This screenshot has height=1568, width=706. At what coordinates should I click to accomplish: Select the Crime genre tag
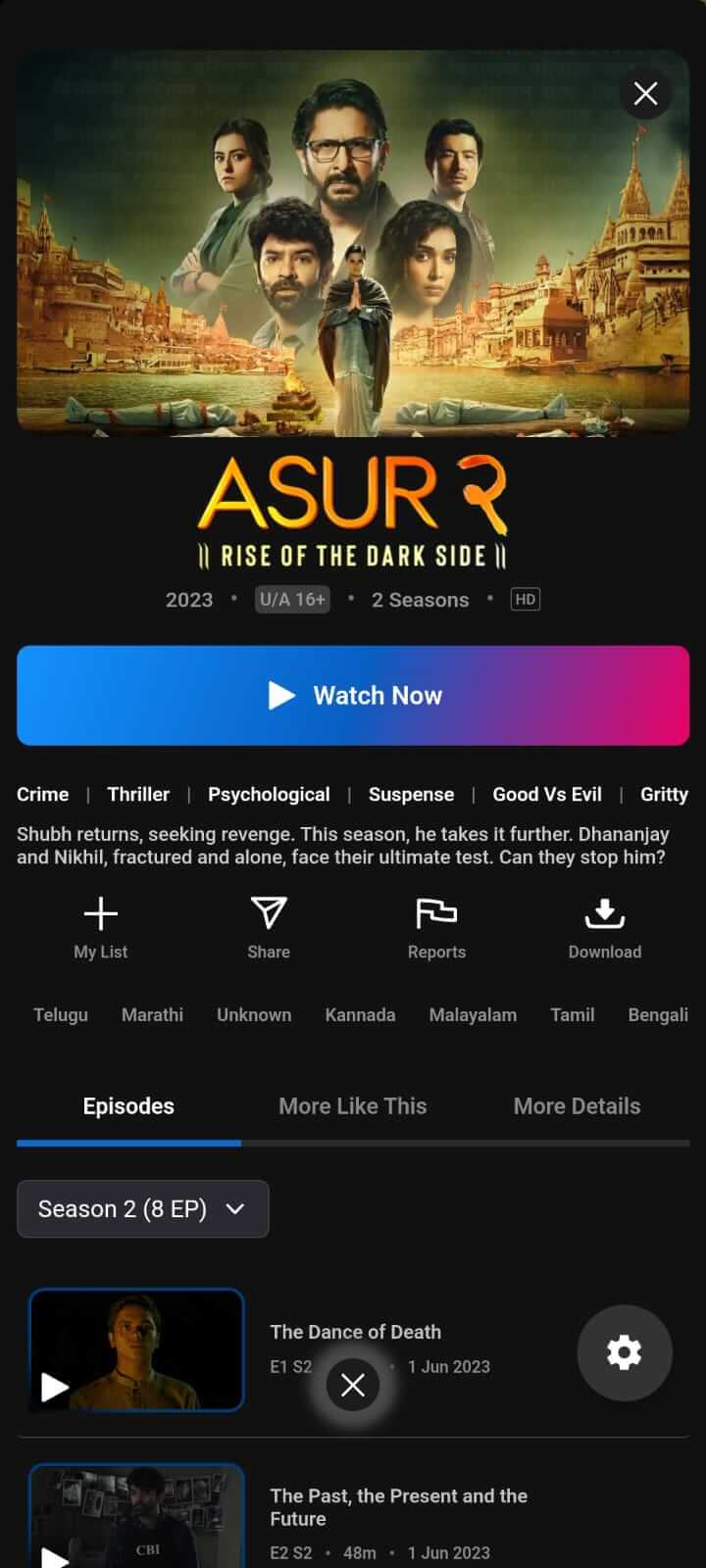(42, 794)
